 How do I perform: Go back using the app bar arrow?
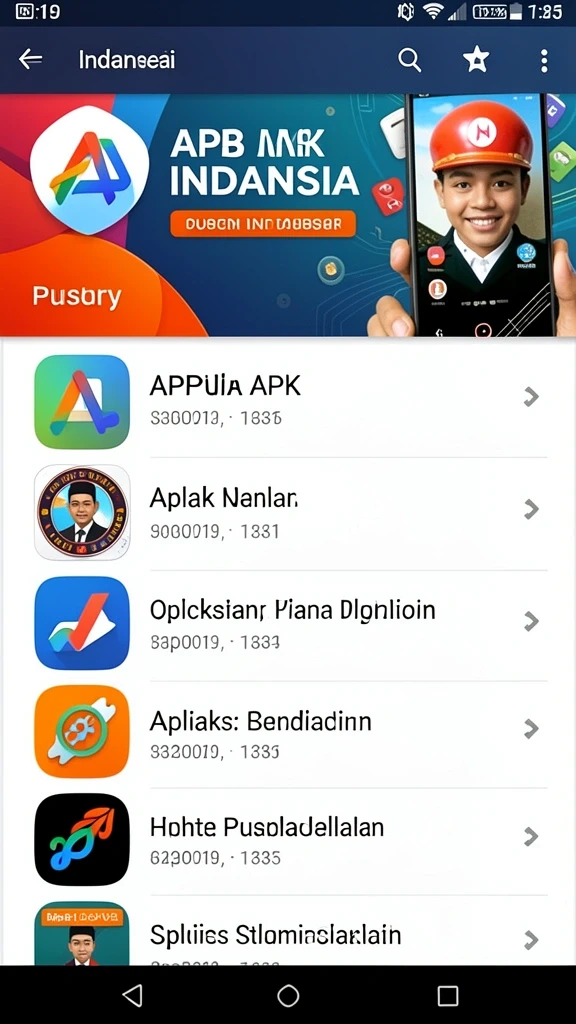point(31,60)
